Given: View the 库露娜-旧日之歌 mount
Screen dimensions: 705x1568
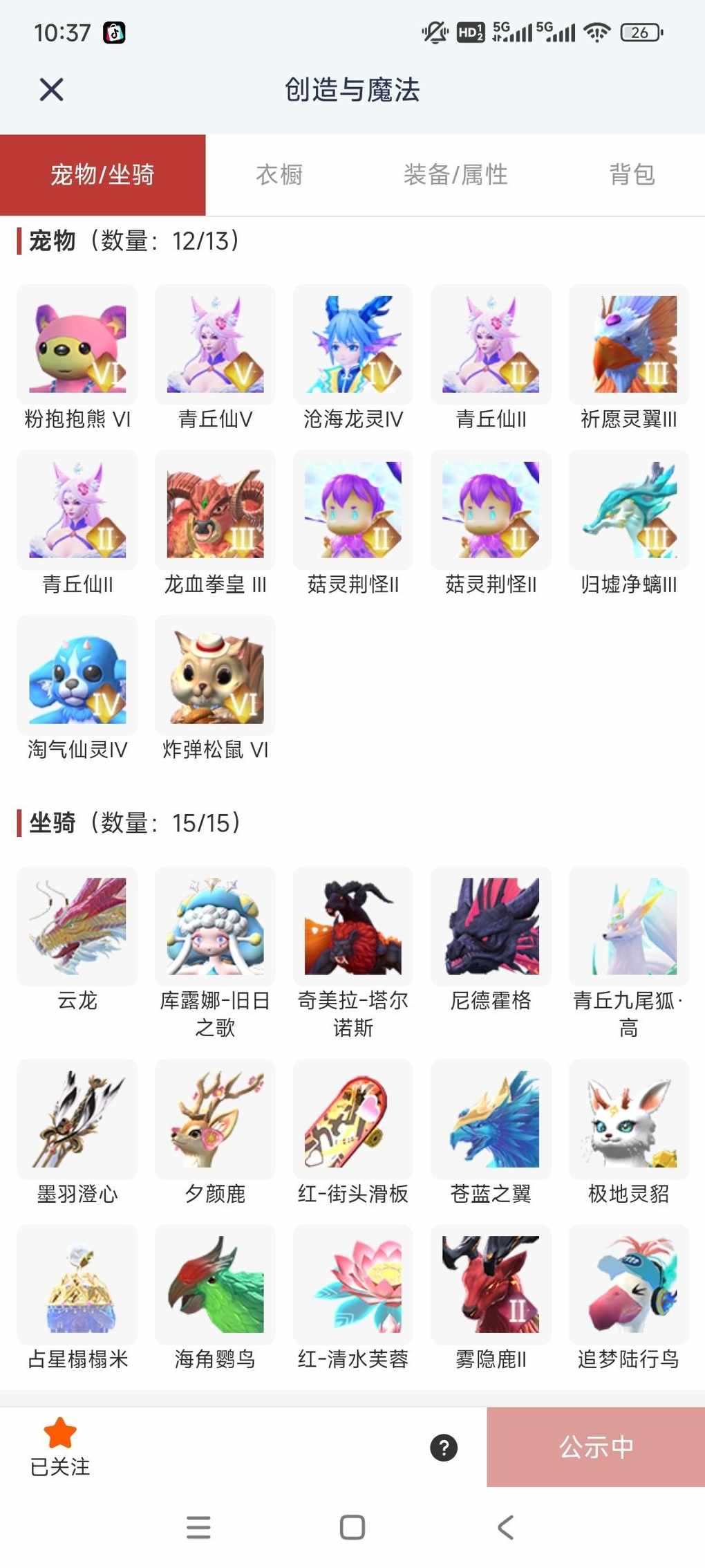Looking at the screenshot, I should [215, 927].
